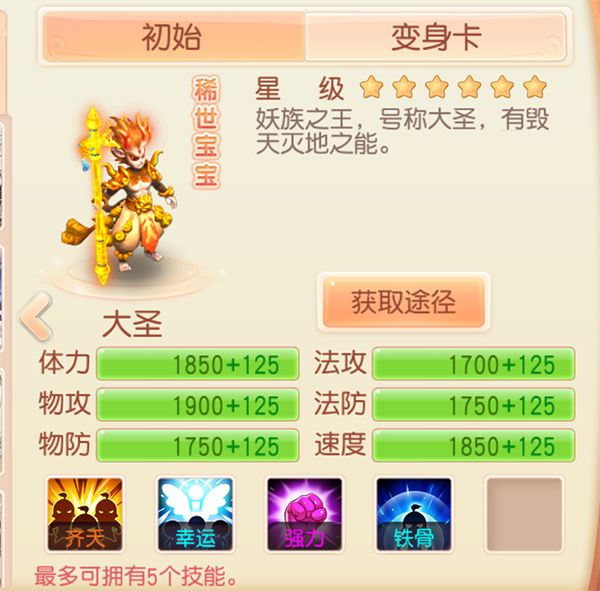View the 幸运 skill details
This screenshot has width=600, height=591.
point(195,514)
